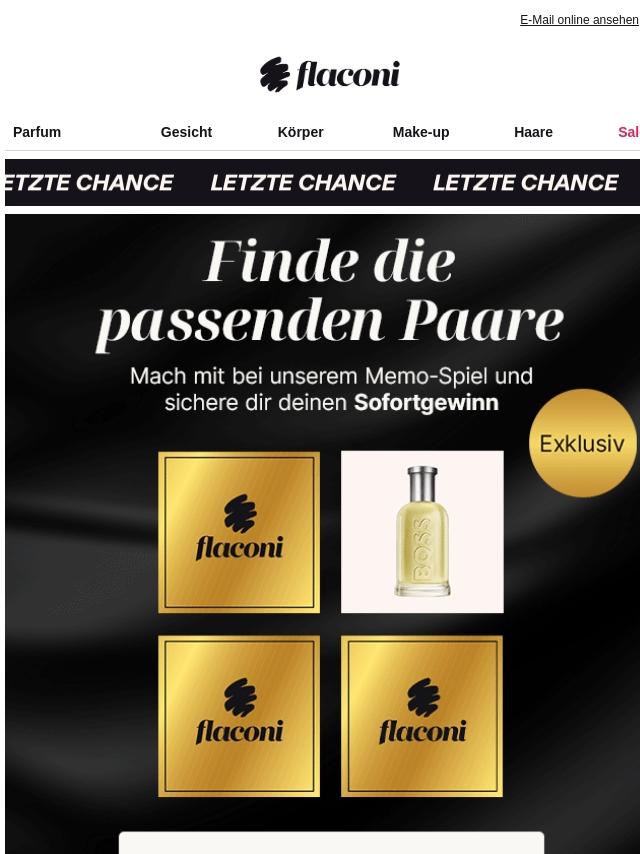Open the Letzte Chance banner
Screen dimensions: 640x854
(322, 183)
